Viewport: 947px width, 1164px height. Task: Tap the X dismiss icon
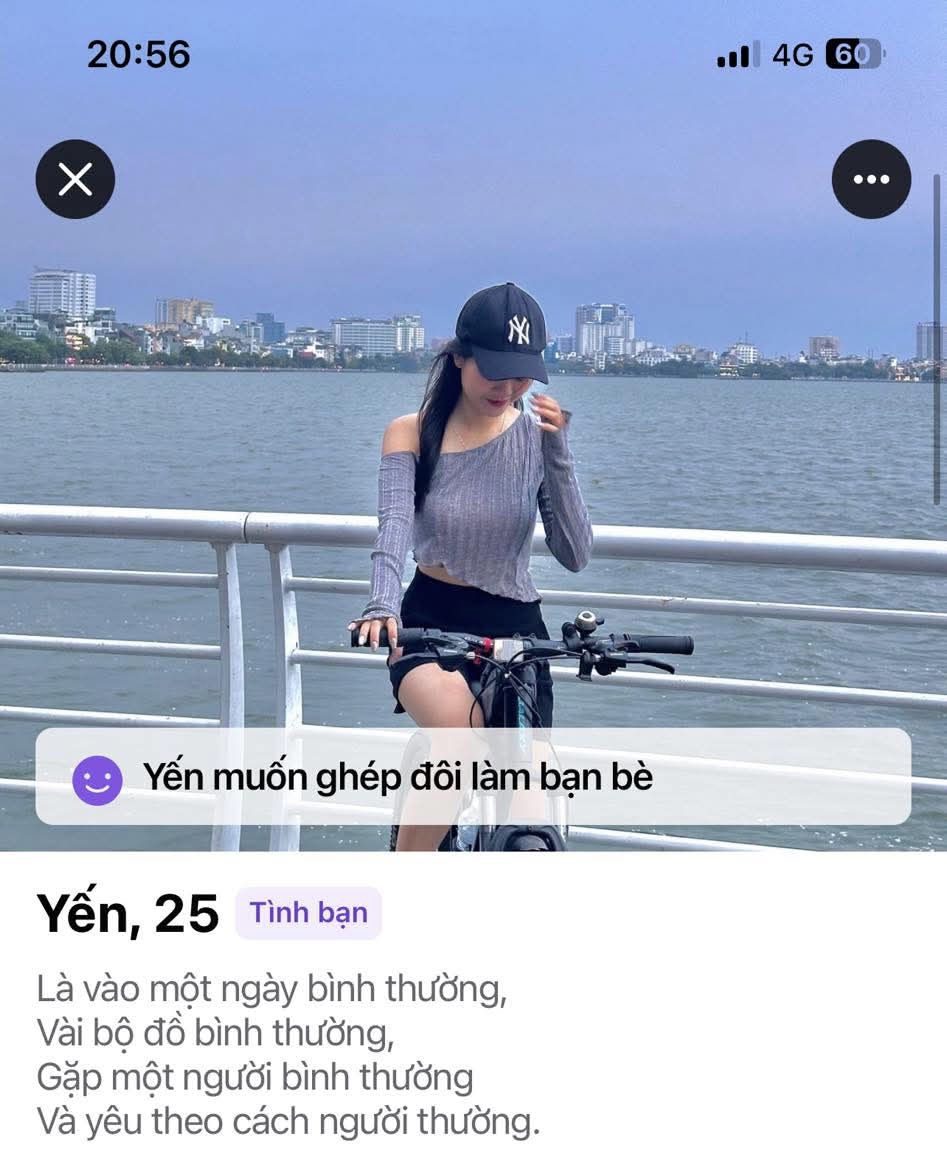(75, 179)
